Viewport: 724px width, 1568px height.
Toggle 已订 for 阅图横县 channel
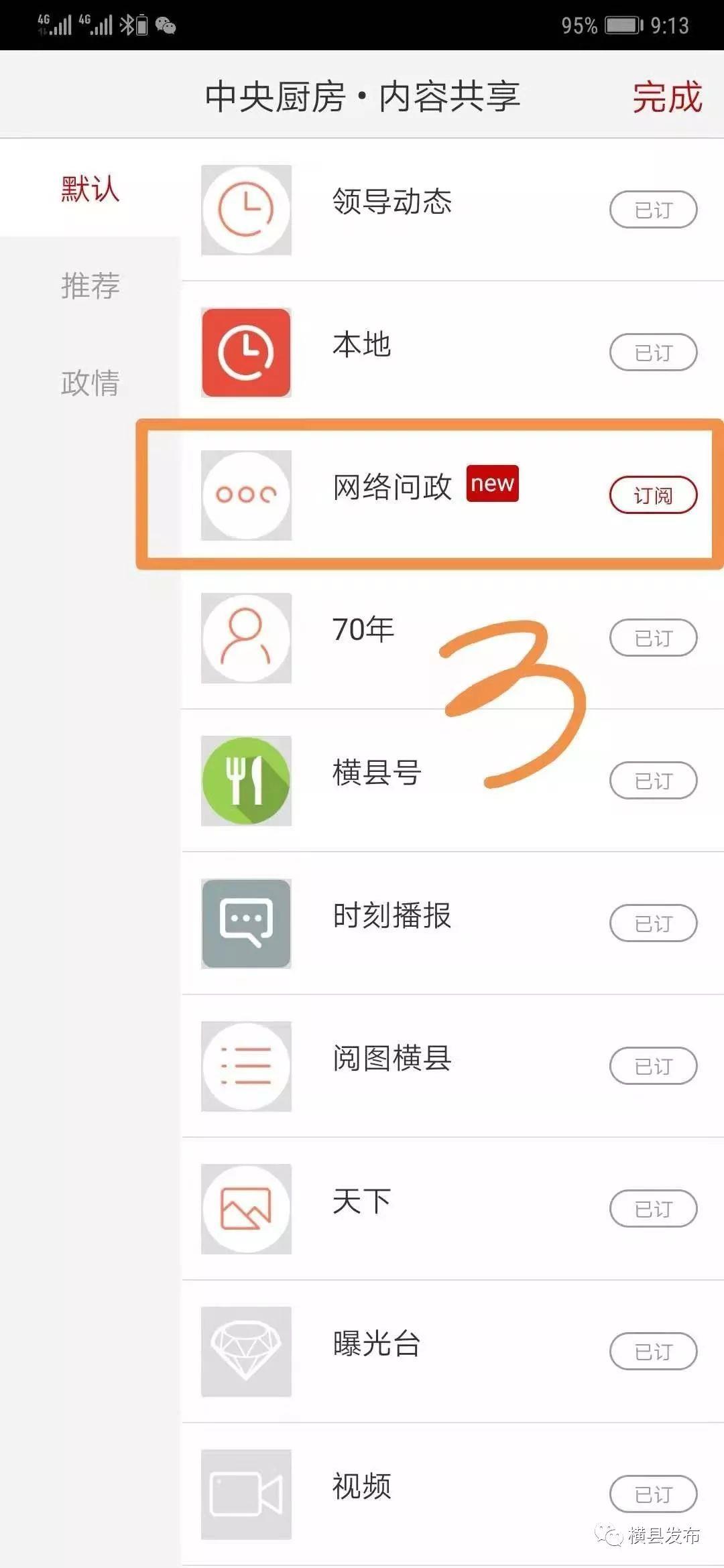(653, 1066)
